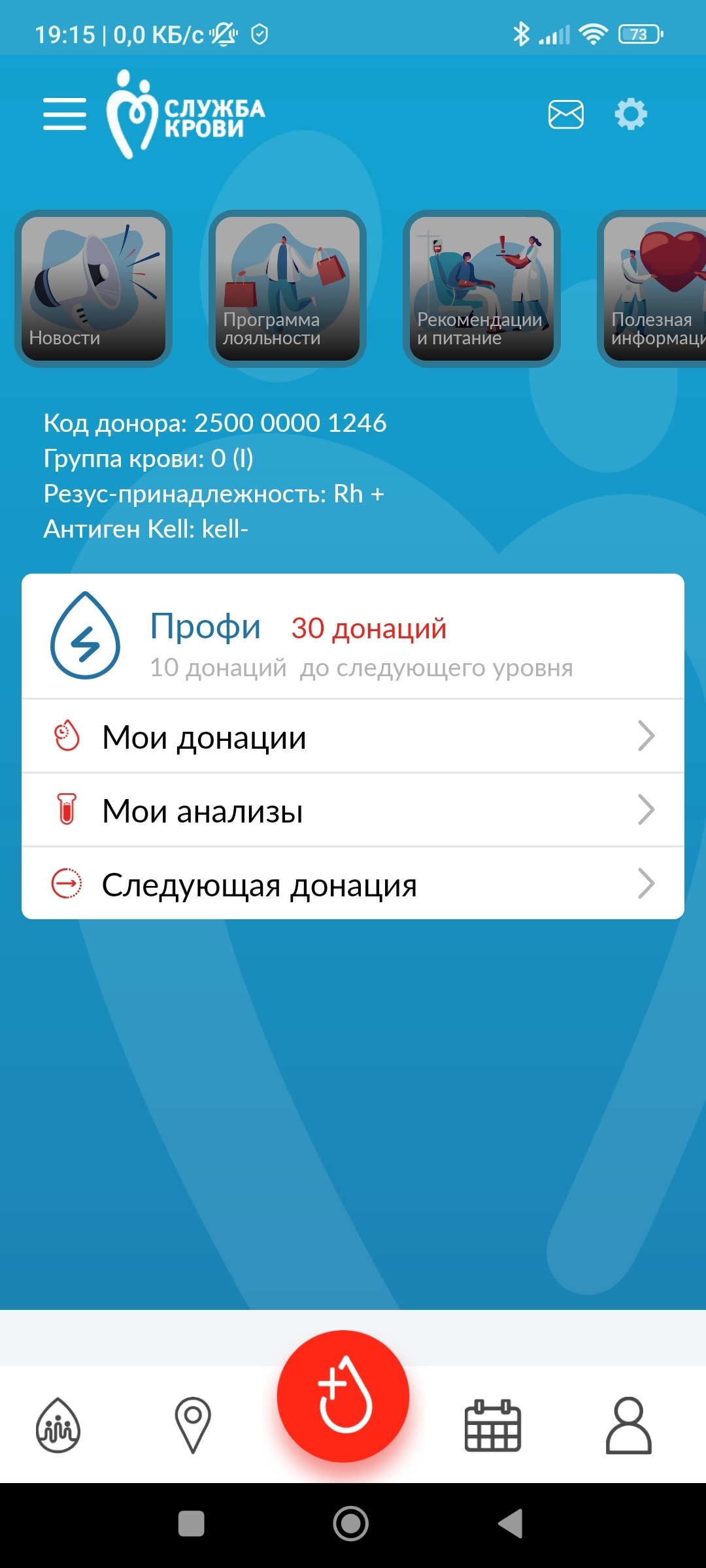Open the hamburger drawer menu
The width and height of the screenshot is (706, 1568).
tap(65, 114)
